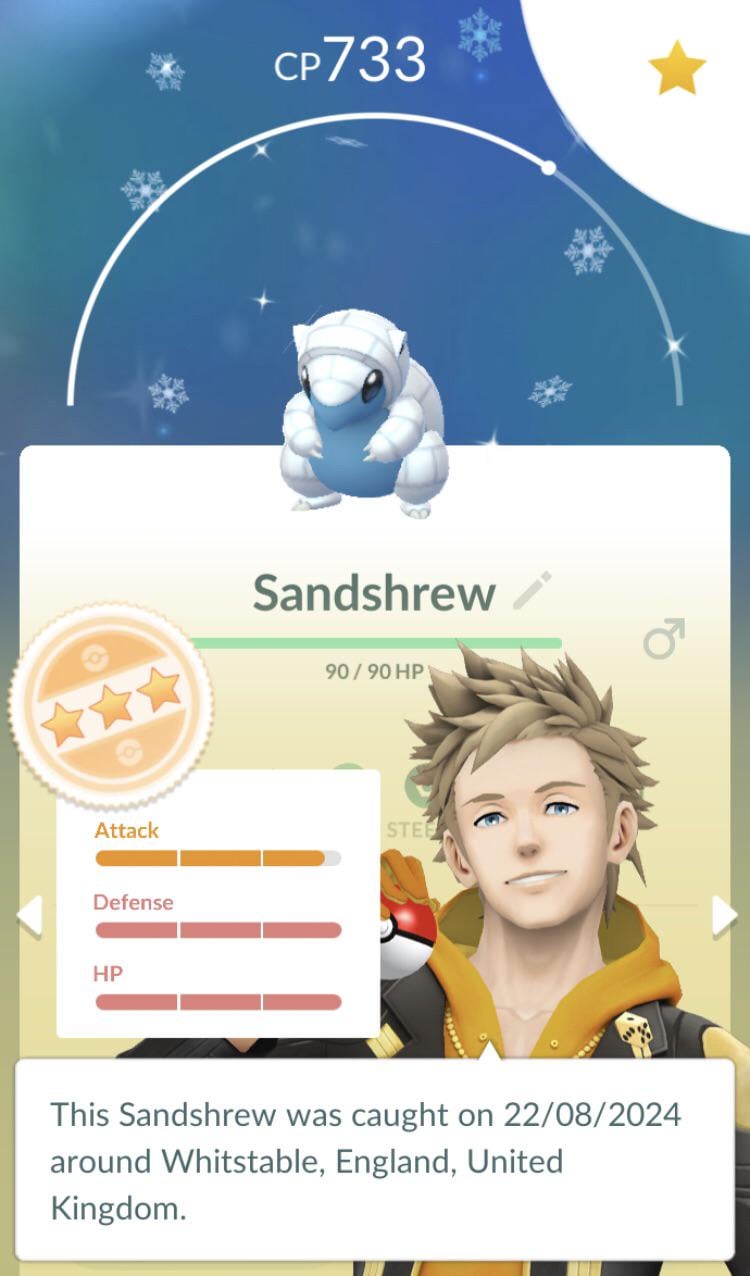Dismiss the appraisal dialog about Whitstable catch
Screen dimensions: 750x1276
pyautogui.click(x=374, y=1160)
